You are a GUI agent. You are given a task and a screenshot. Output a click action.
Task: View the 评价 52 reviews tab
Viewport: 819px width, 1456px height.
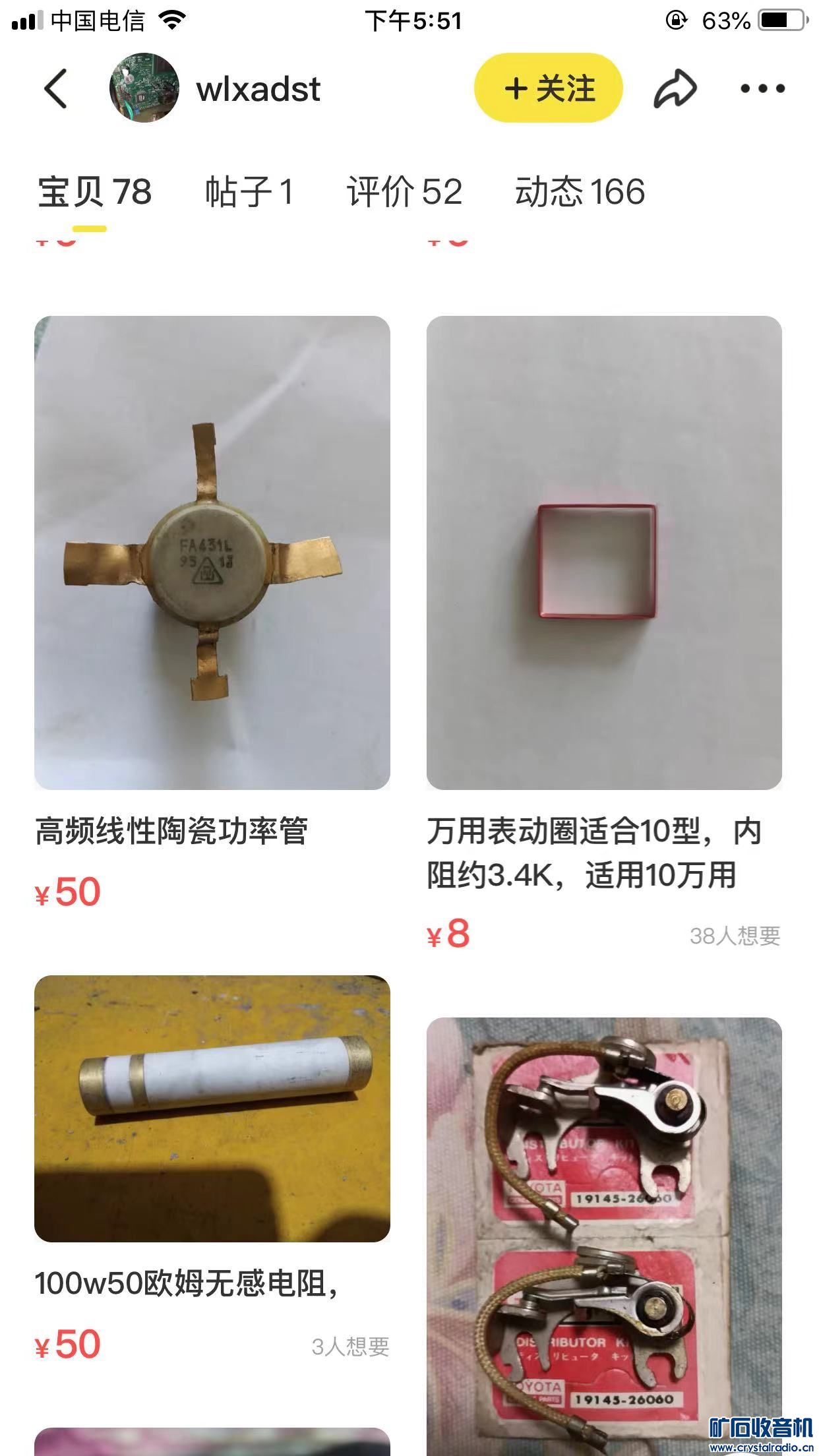click(404, 193)
